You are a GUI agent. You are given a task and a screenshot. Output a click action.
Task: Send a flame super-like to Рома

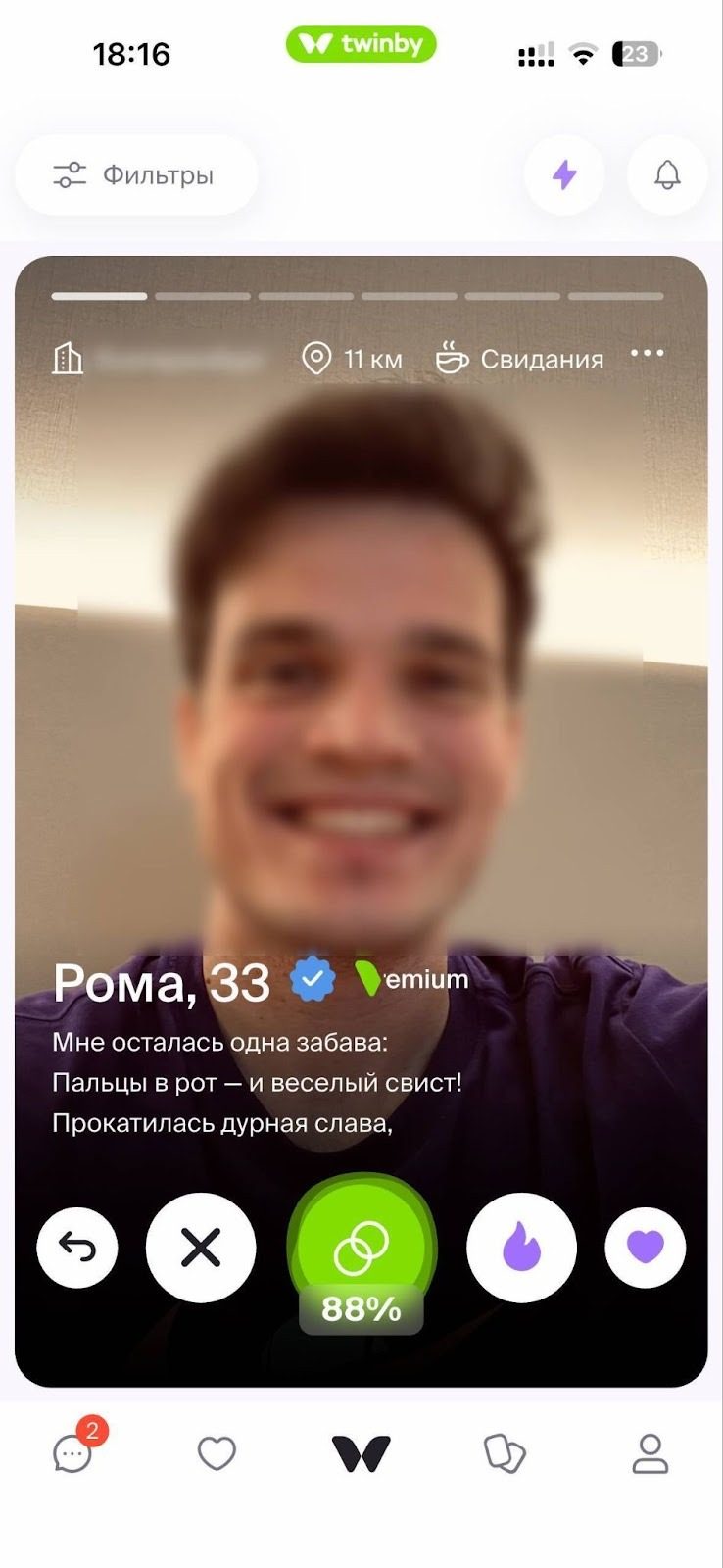pos(521,1248)
